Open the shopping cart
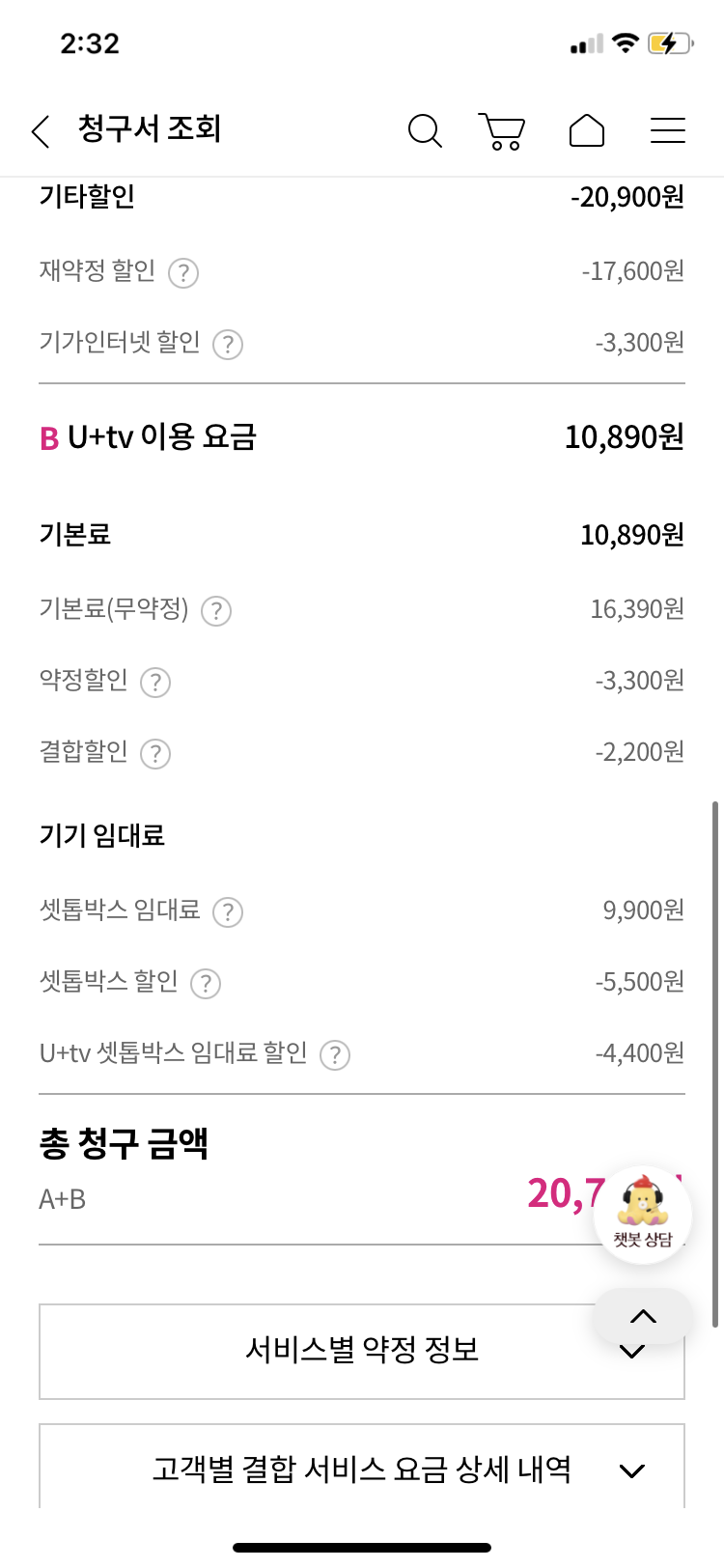The height and width of the screenshot is (1568, 724). tap(502, 130)
